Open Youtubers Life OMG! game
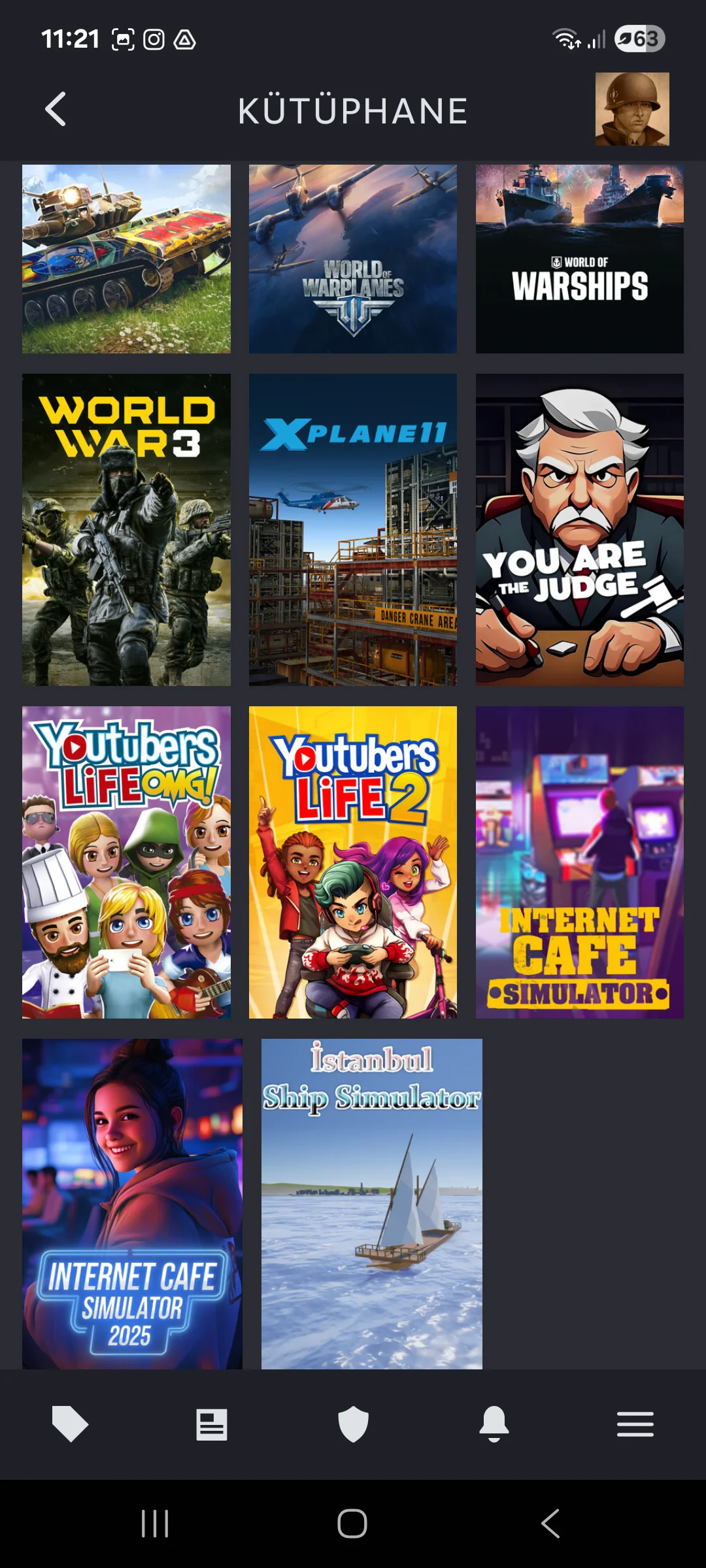Image resolution: width=706 pixels, height=1568 pixels. [x=126, y=862]
